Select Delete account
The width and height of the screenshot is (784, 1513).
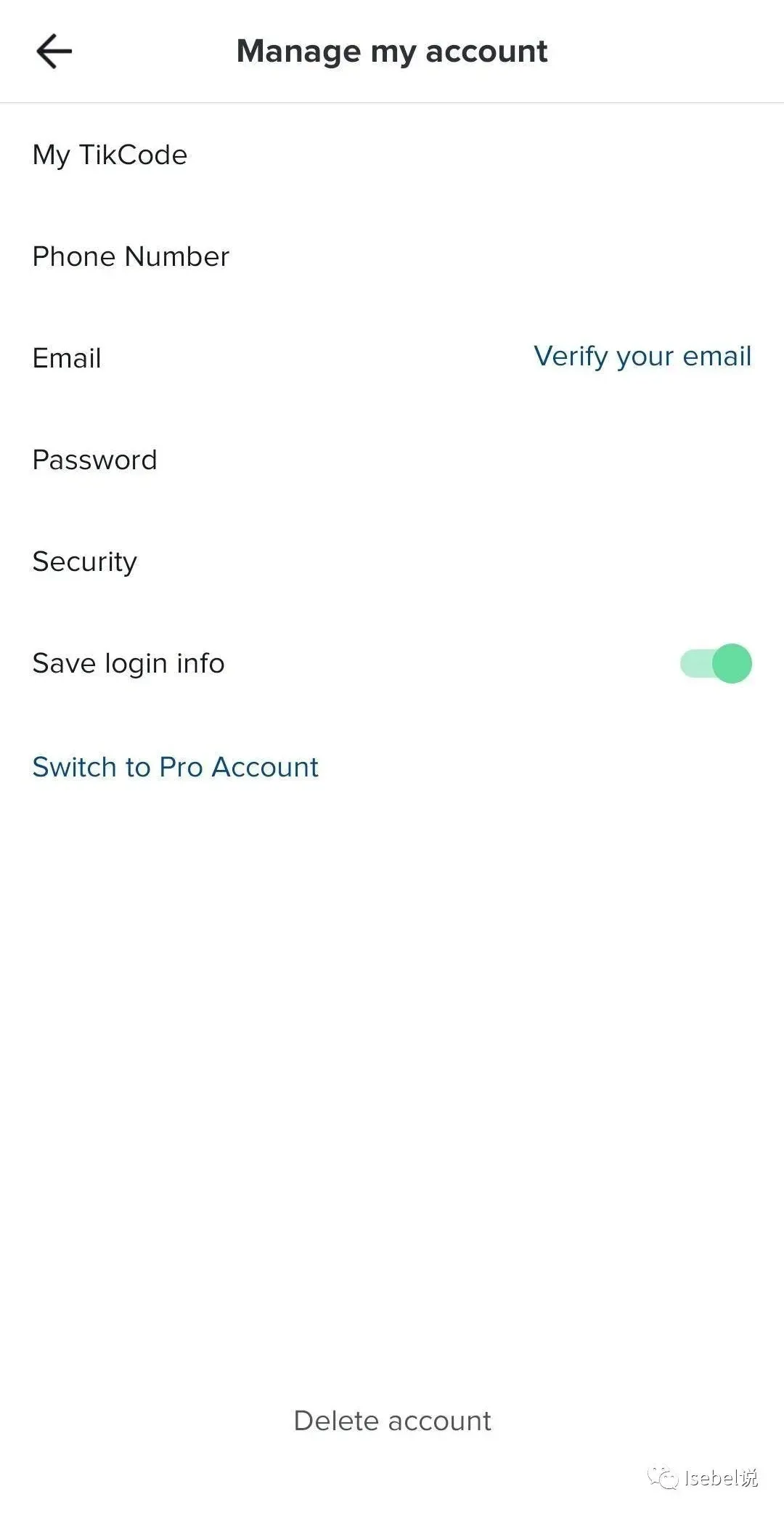click(392, 1420)
